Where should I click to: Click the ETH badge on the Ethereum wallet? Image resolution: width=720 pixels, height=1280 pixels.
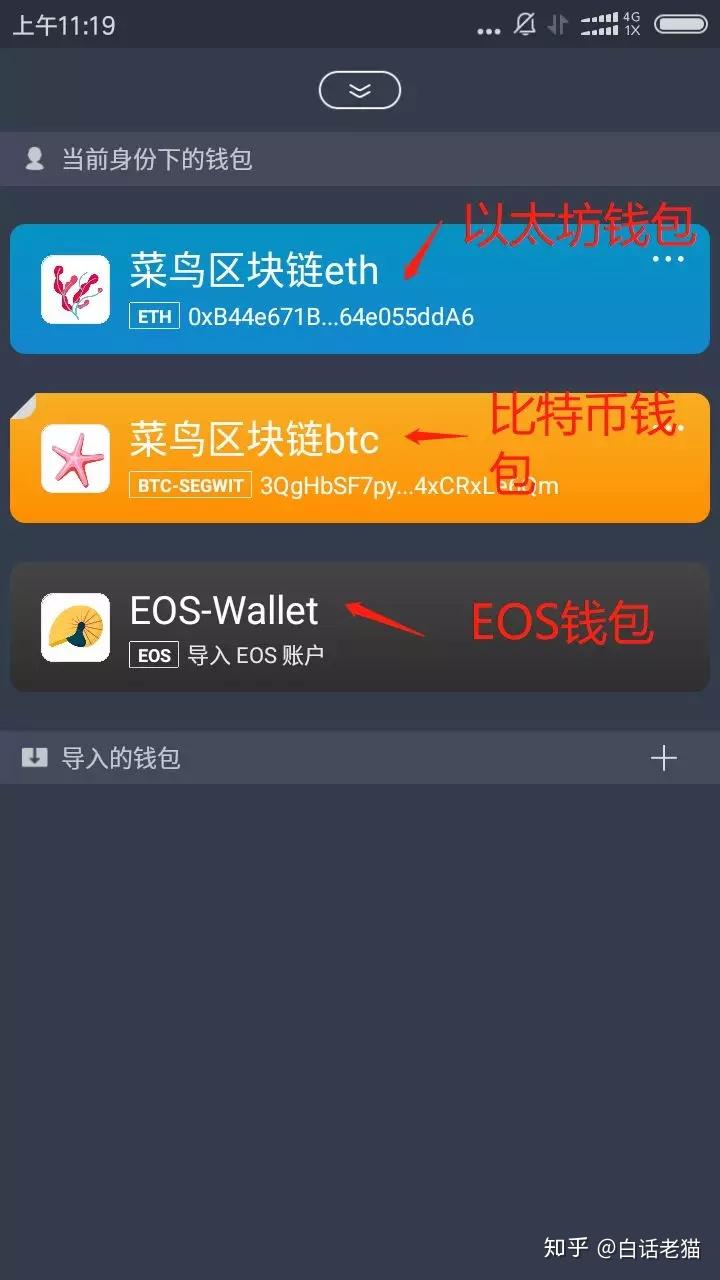154,318
